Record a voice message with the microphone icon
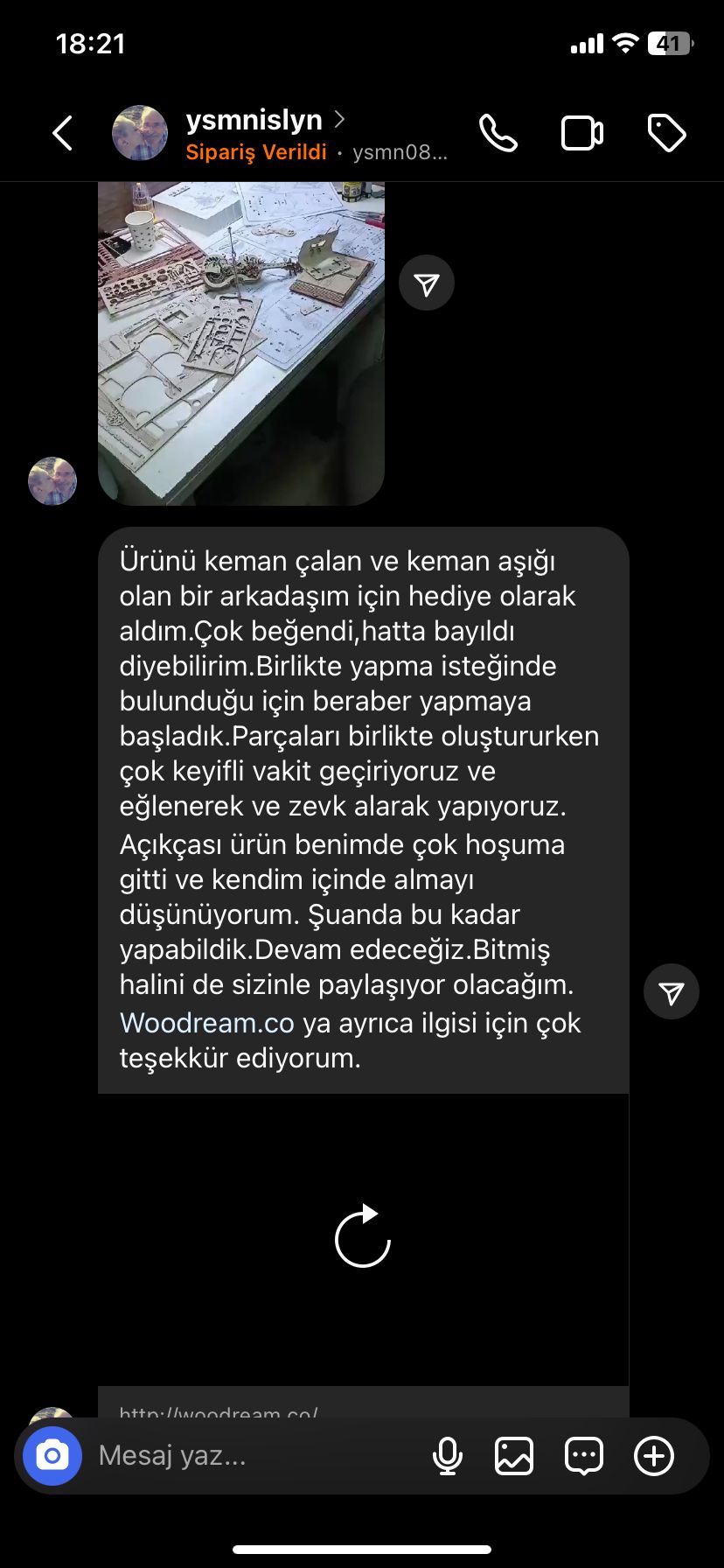 tap(449, 1455)
